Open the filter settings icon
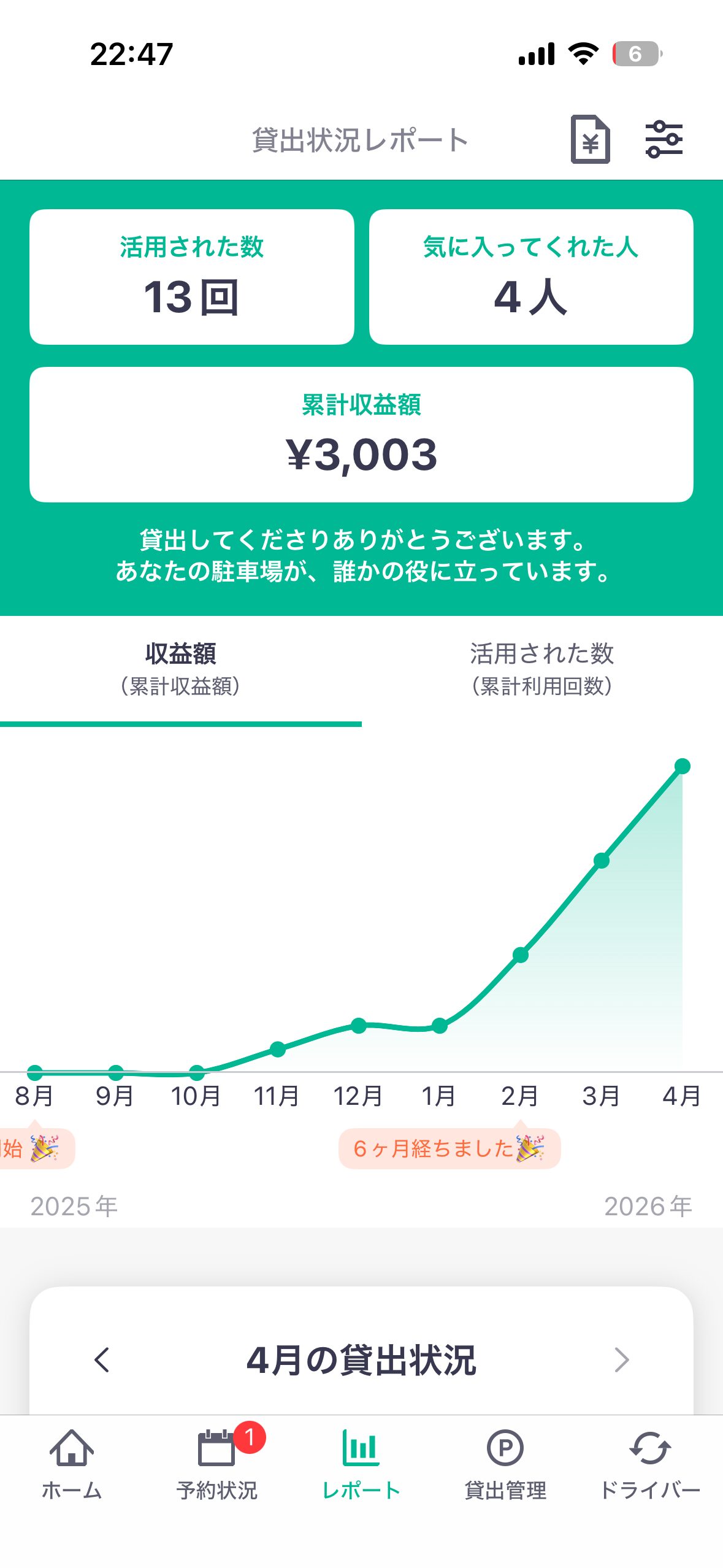 tap(664, 139)
